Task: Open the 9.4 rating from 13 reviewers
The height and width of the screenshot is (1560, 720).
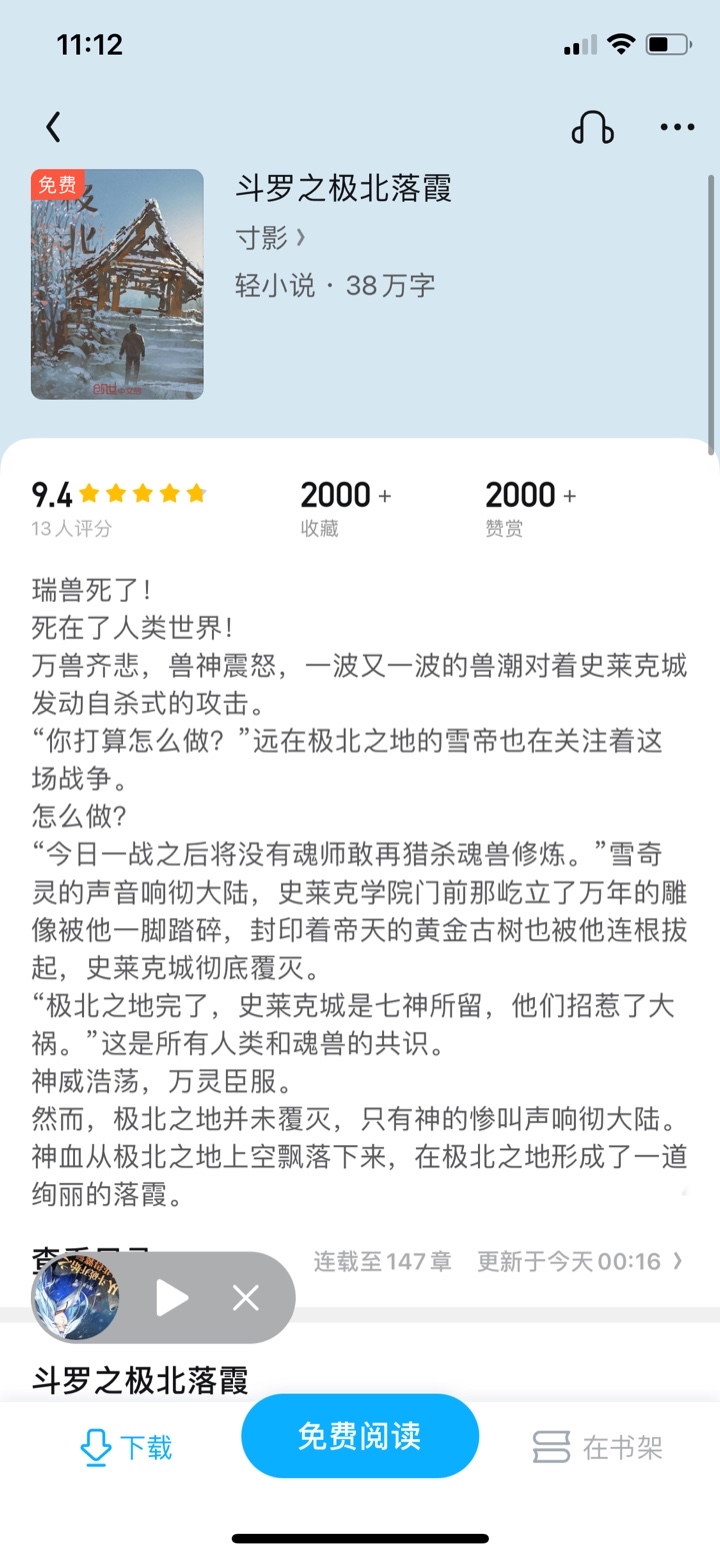Action: click(118, 508)
